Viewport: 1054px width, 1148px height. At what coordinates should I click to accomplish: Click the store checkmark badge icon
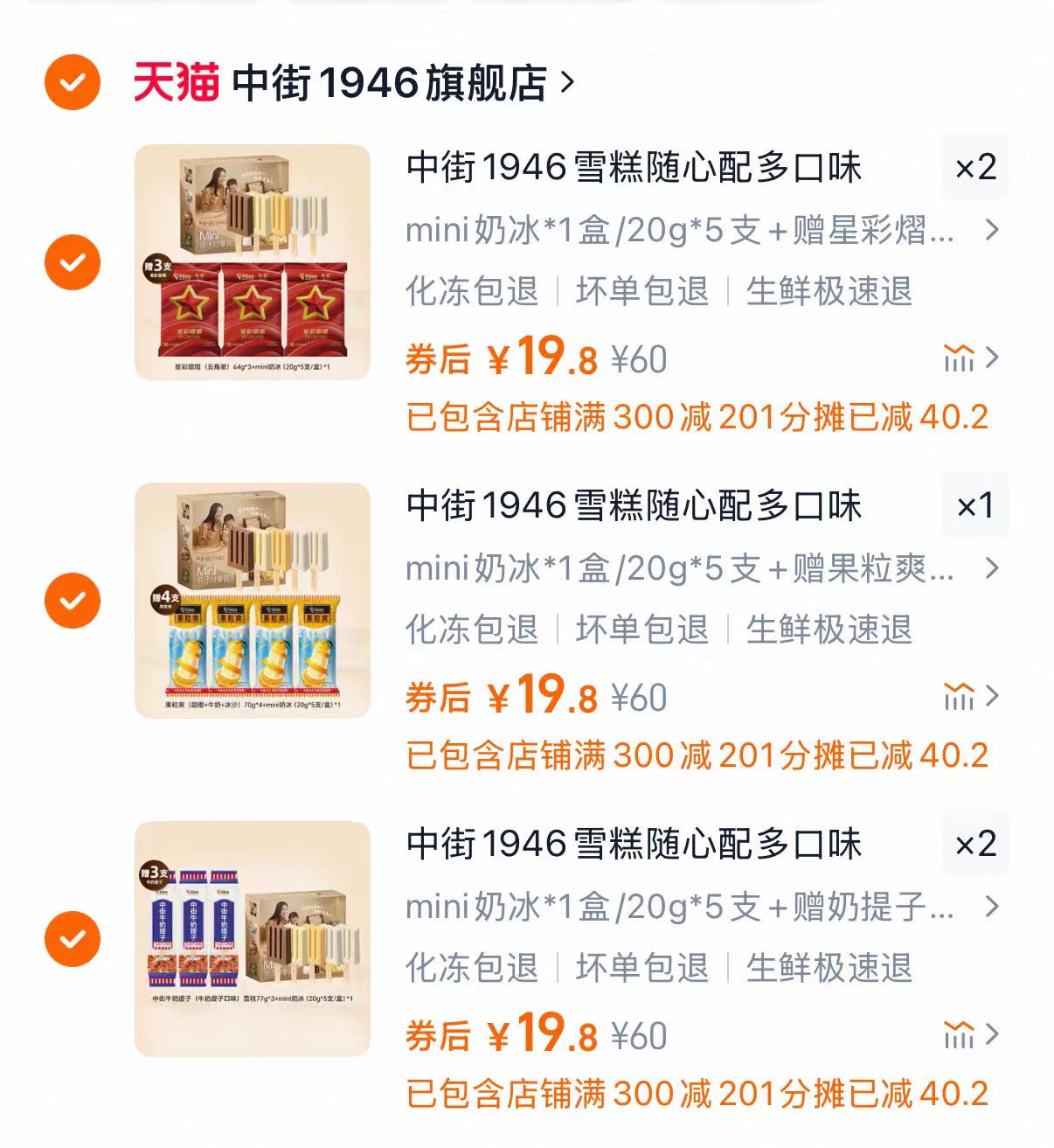tap(72, 80)
